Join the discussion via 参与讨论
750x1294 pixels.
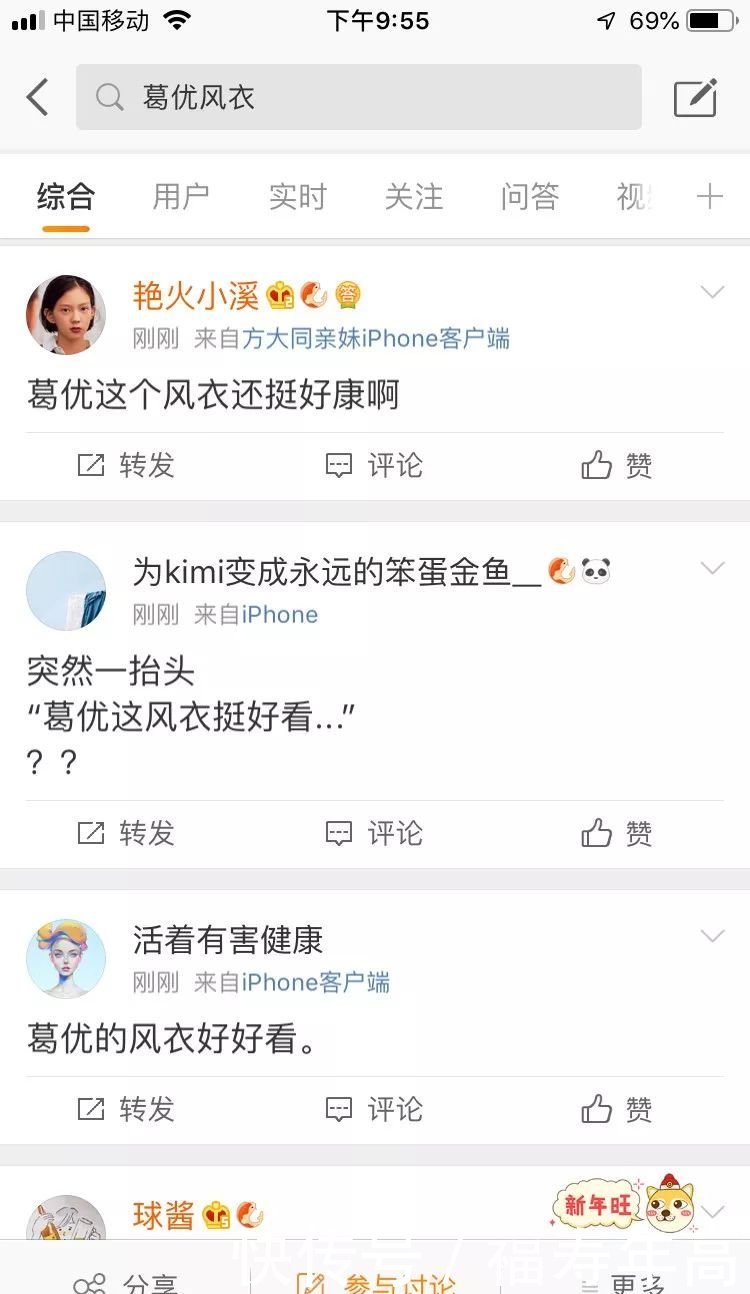point(377,1282)
